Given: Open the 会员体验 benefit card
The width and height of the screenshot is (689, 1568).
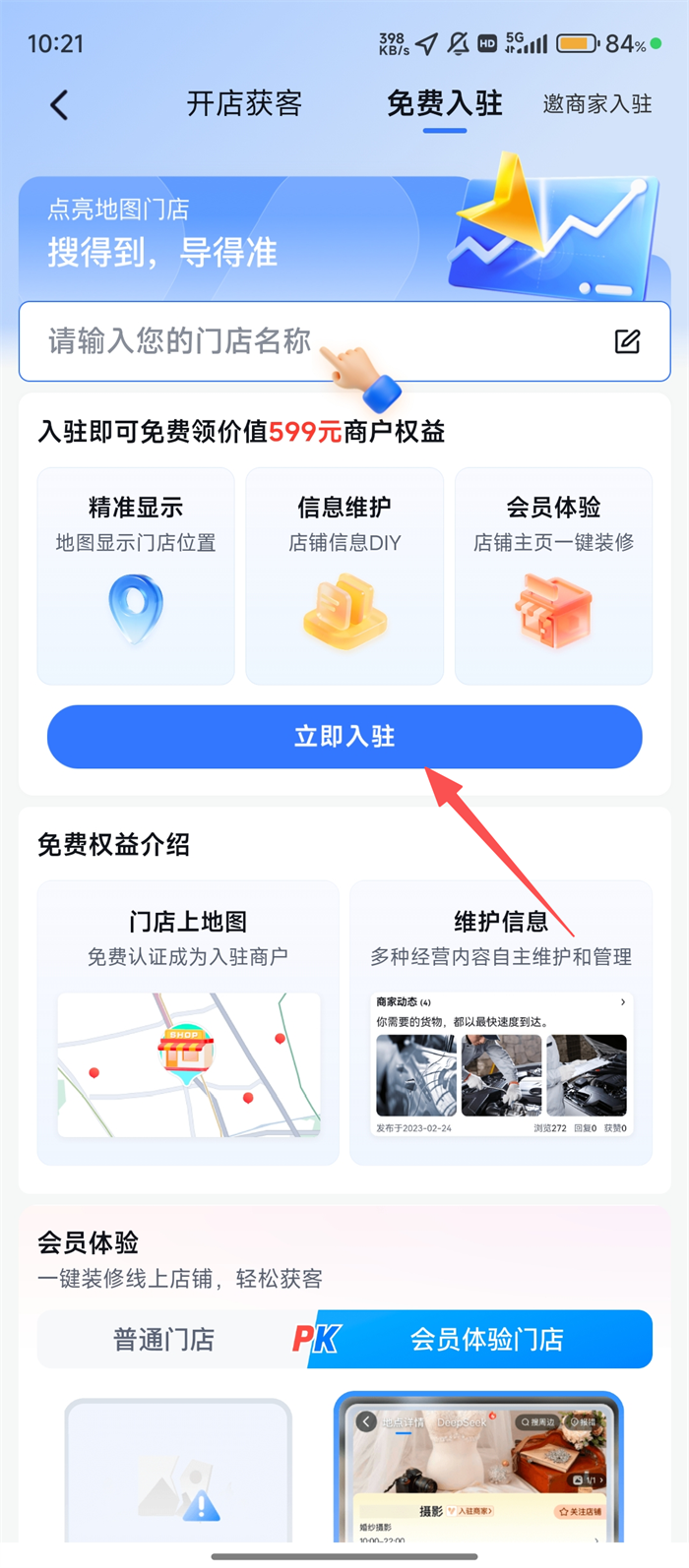Looking at the screenshot, I should (x=553, y=575).
